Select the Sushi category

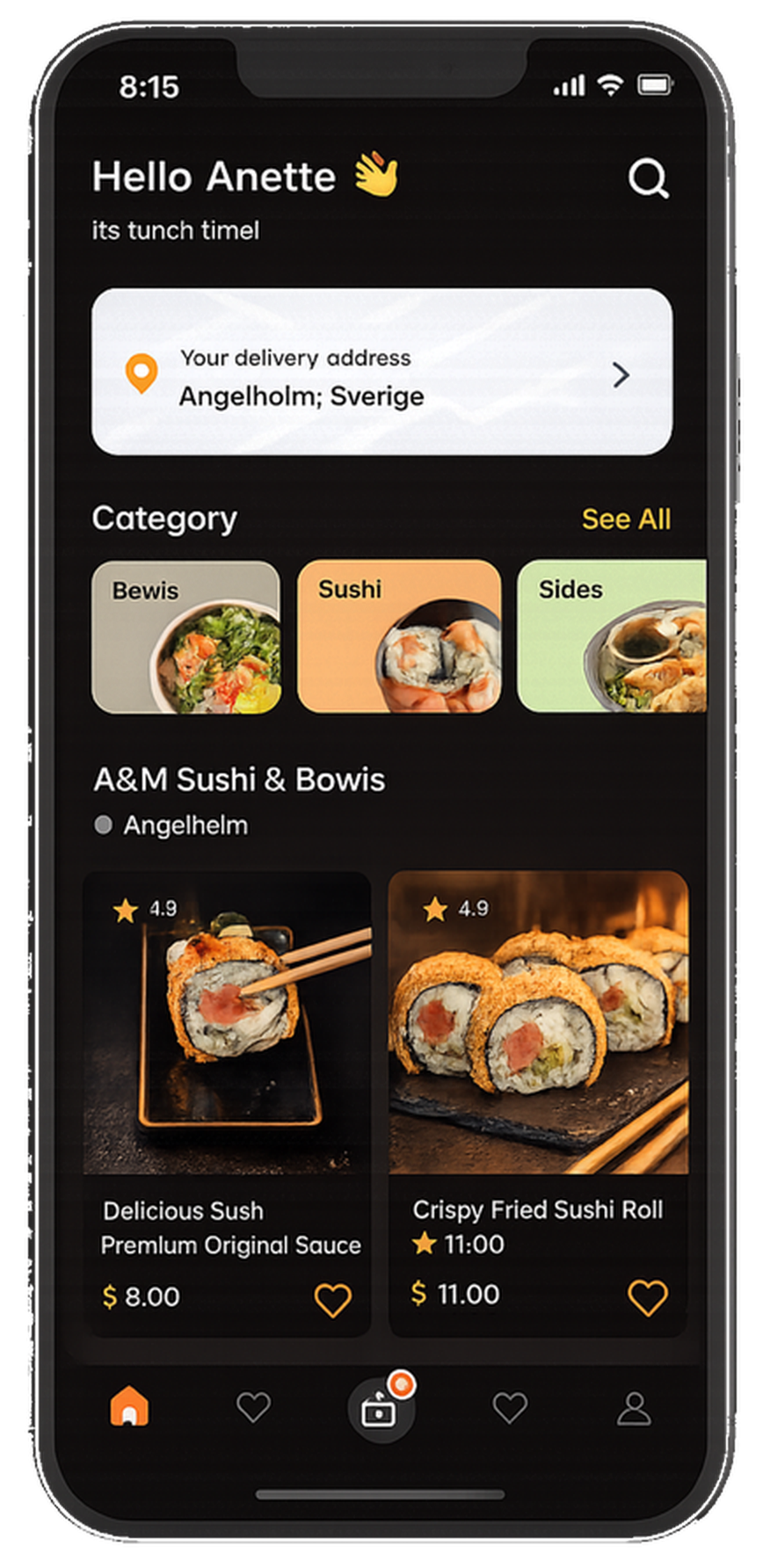[399, 636]
